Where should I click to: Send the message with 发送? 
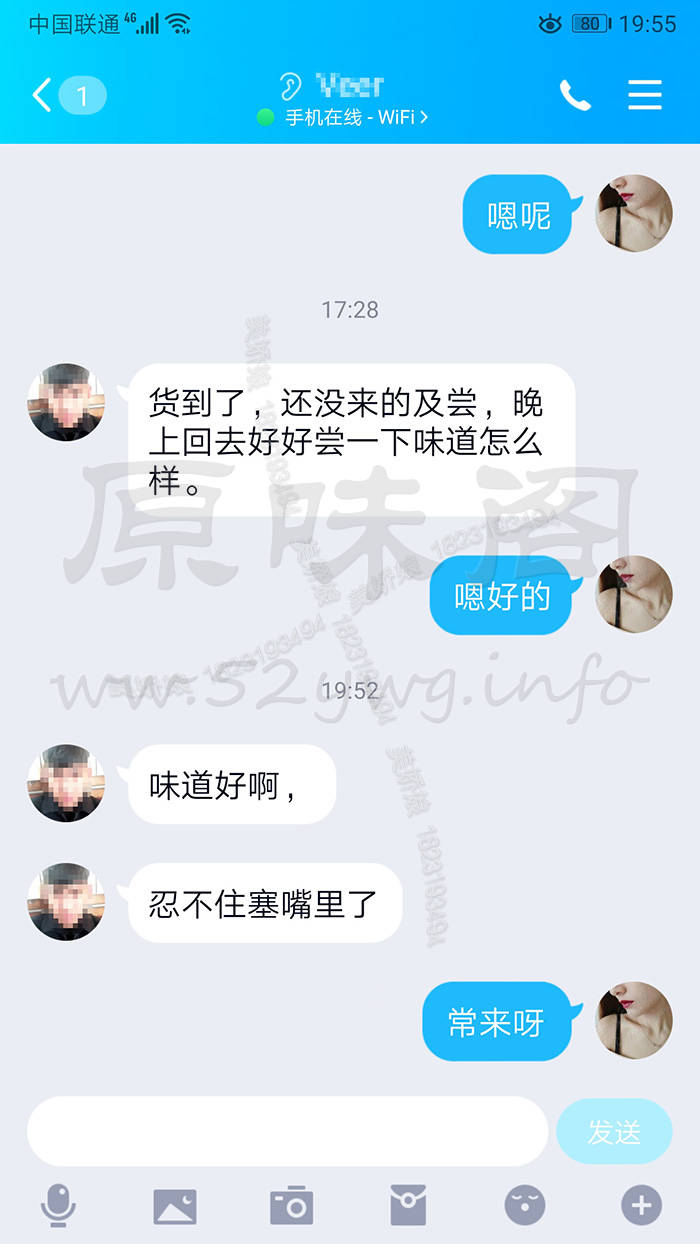pyautogui.click(x=614, y=1131)
